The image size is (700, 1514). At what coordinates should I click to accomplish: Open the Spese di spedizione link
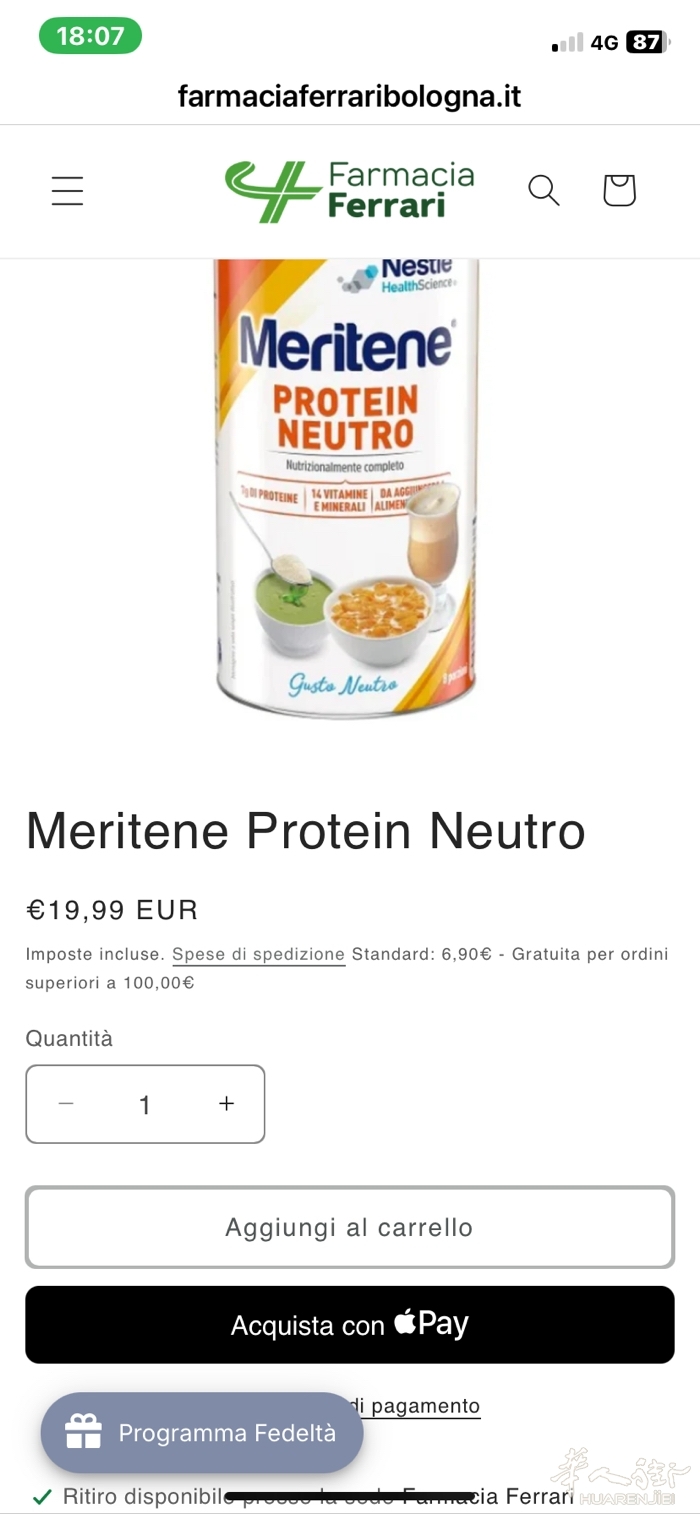(258, 955)
